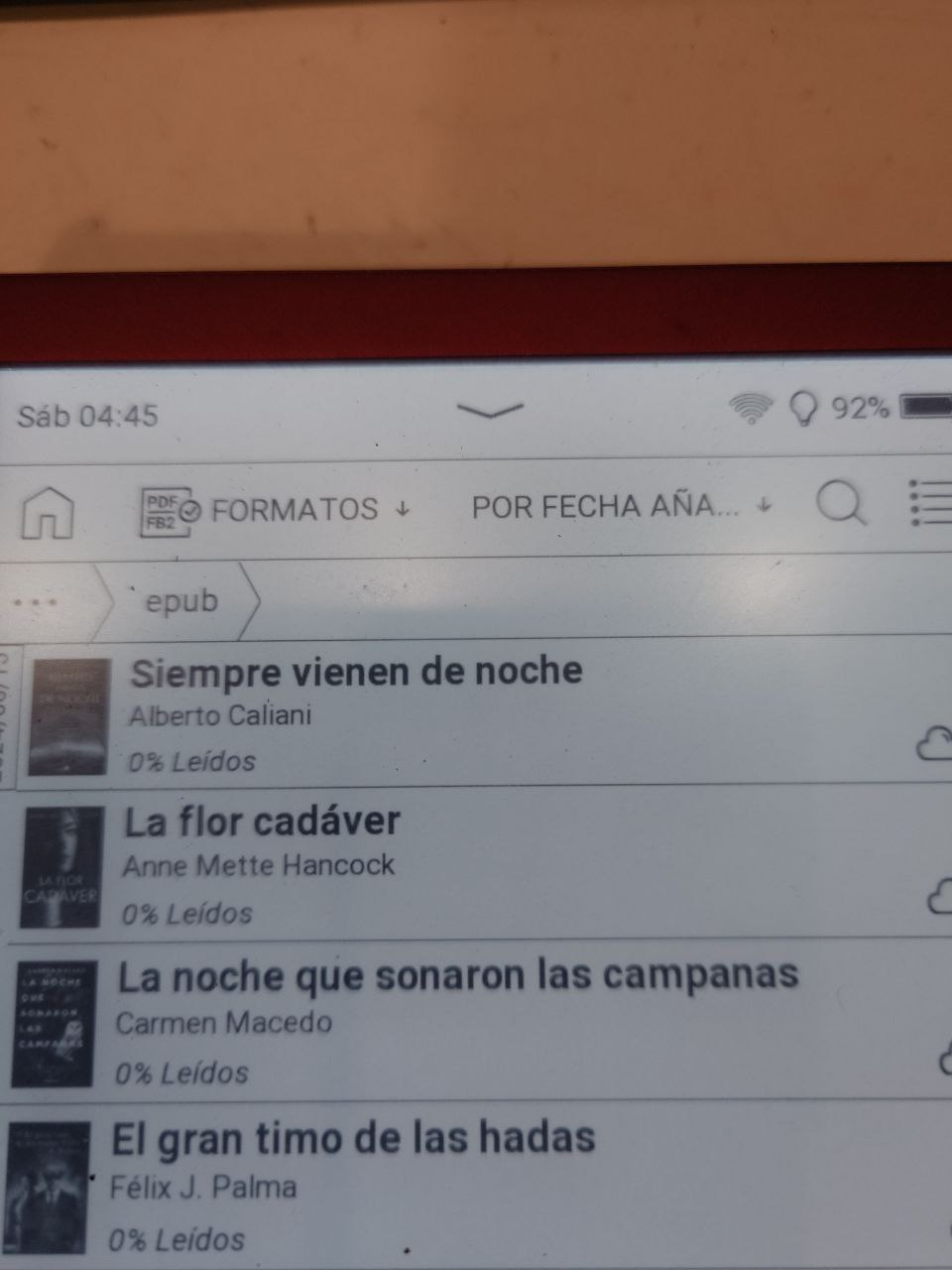
Task: Open La noche que sonaron las campanas
Action: (458, 976)
